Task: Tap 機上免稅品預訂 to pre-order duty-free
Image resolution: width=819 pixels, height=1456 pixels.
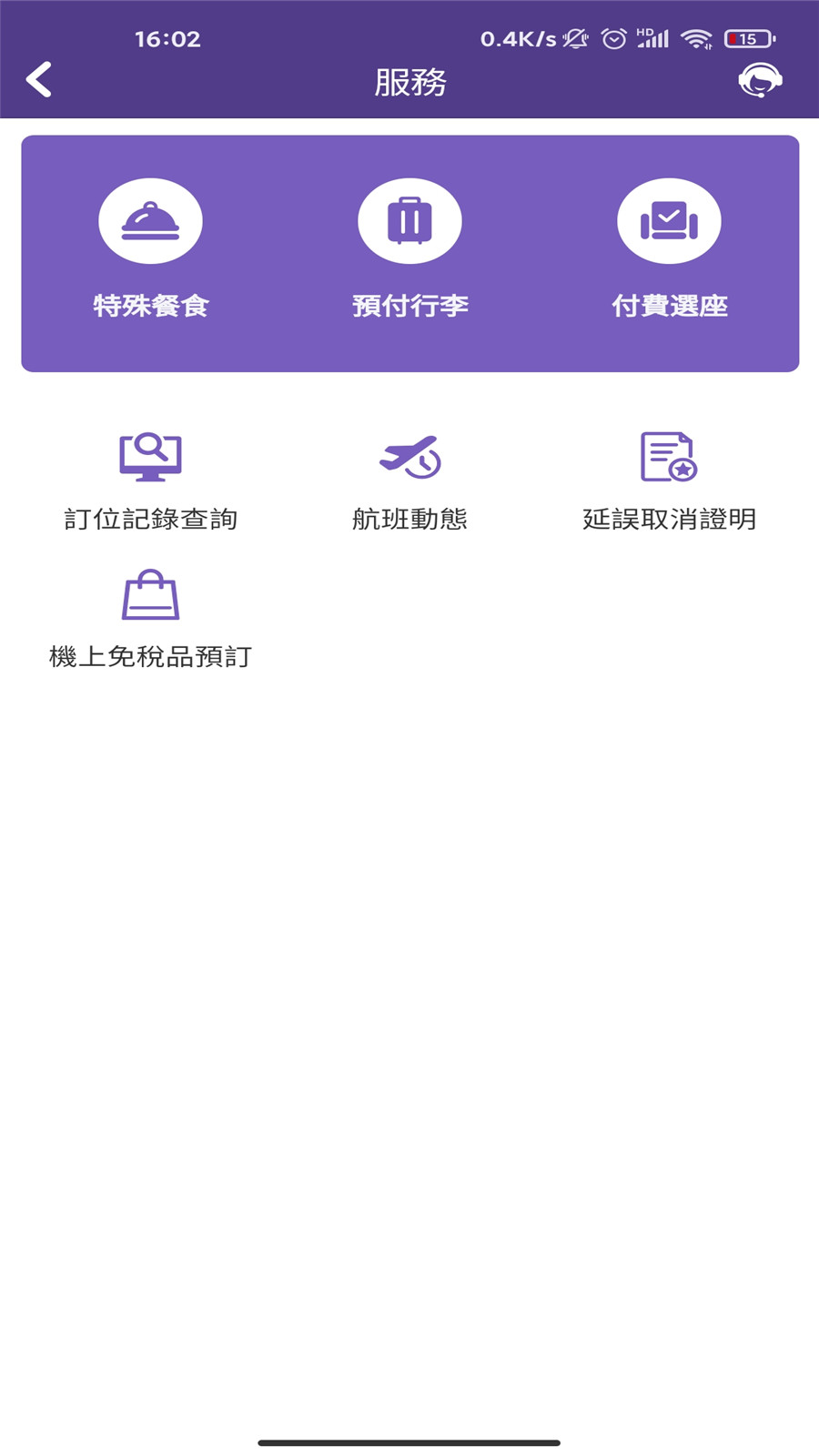Action: [x=150, y=655]
